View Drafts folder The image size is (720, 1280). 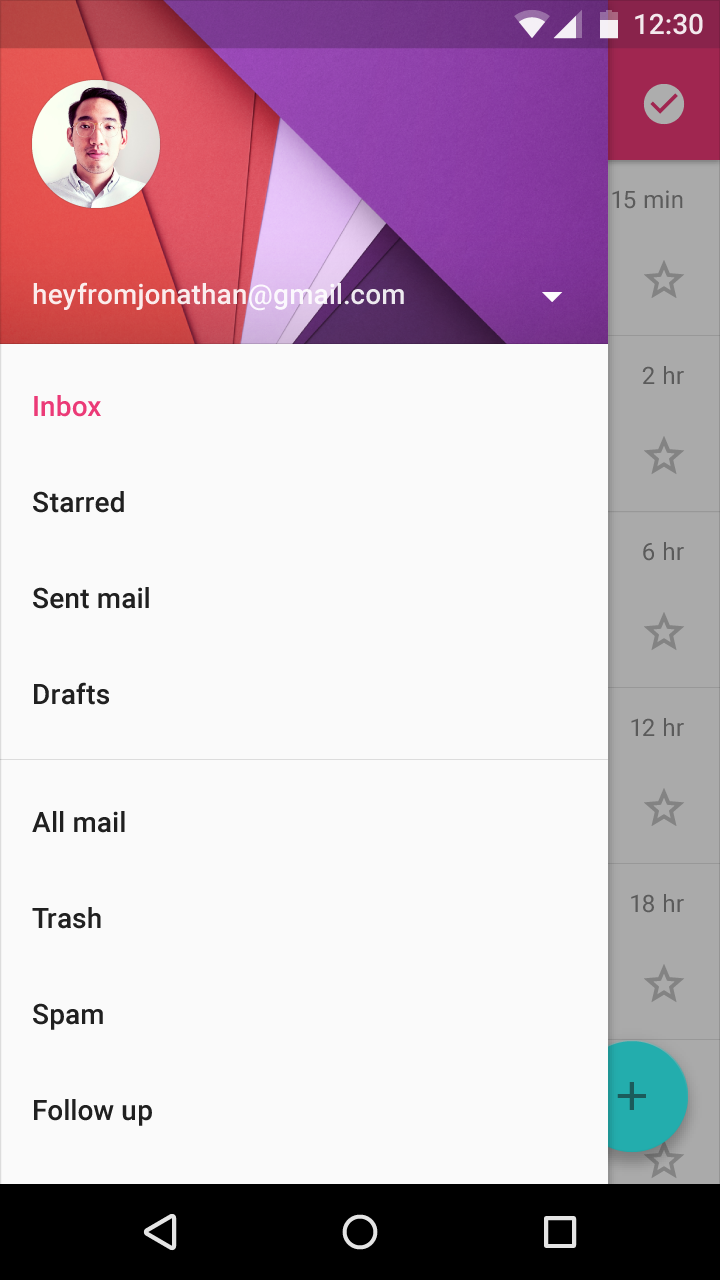[304, 694]
